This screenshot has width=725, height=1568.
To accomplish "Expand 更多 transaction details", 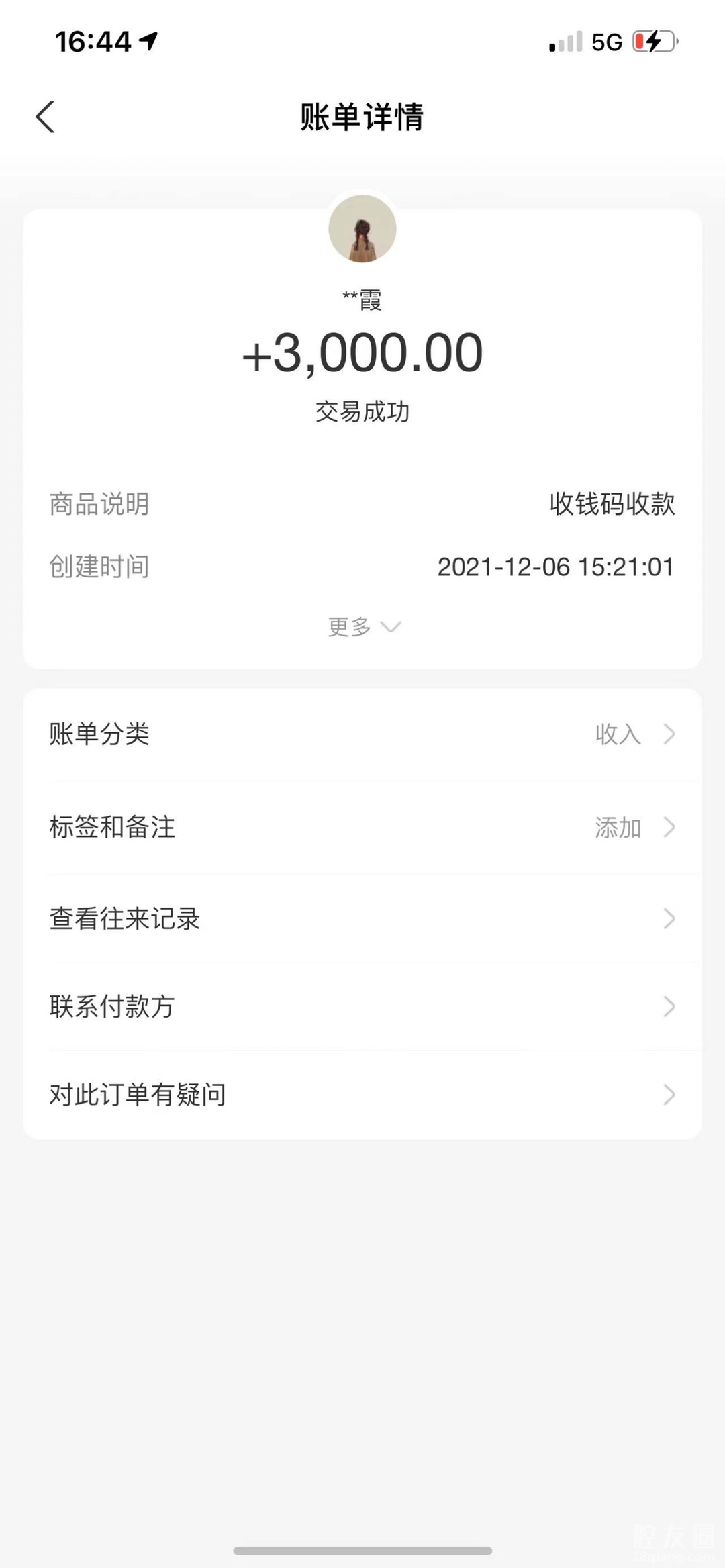I will 363,627.
